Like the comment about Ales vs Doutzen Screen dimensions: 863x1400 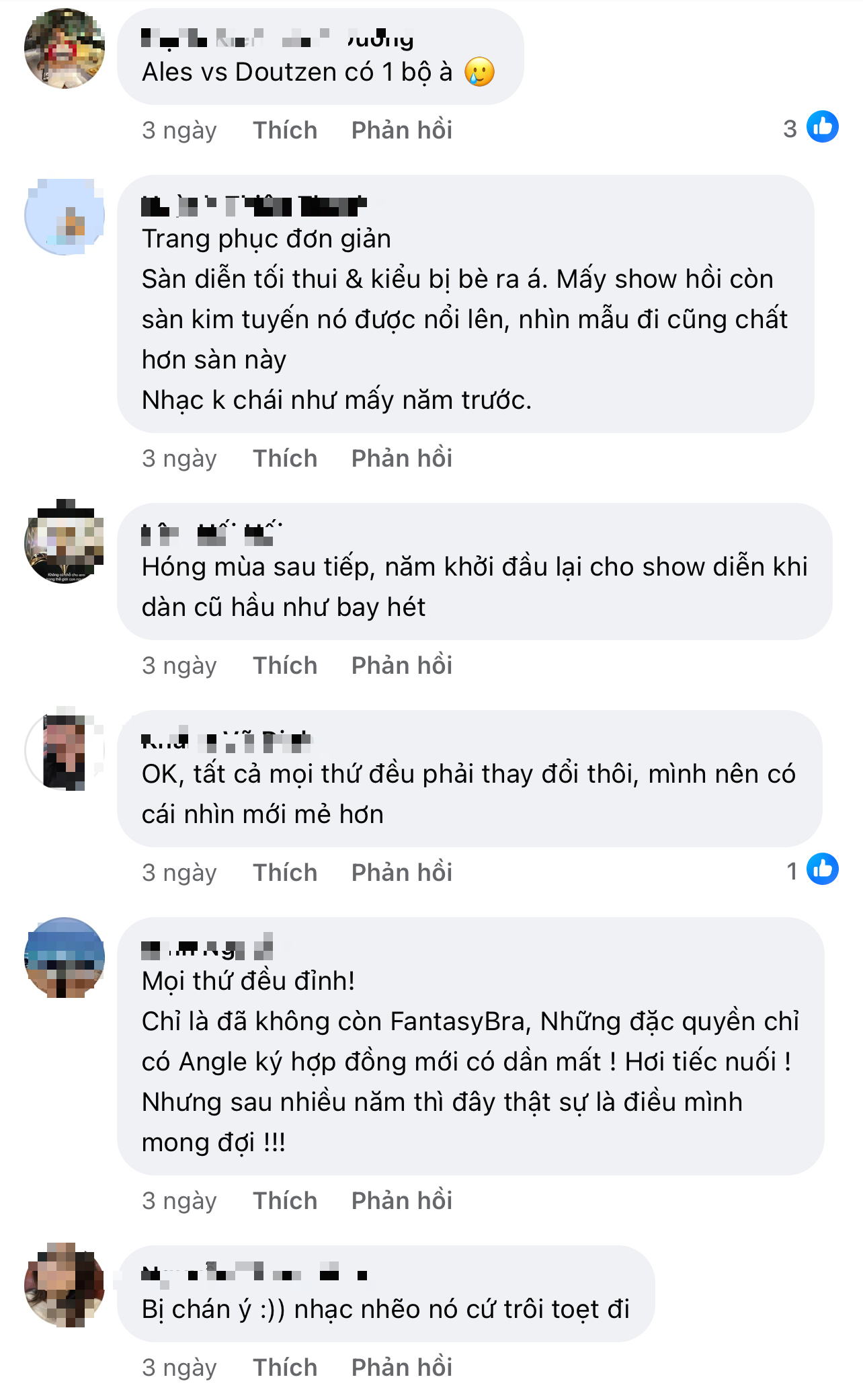tap(285, 130)
